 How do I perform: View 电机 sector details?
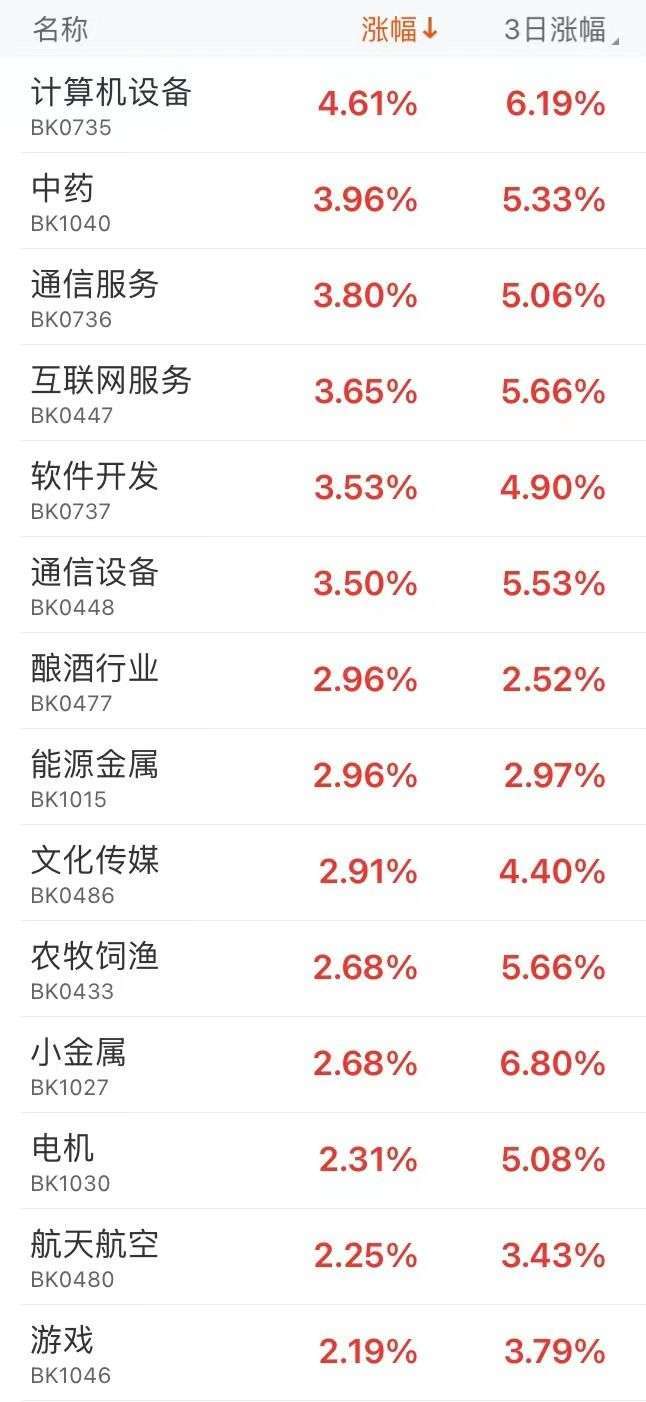click(323, 1161)
